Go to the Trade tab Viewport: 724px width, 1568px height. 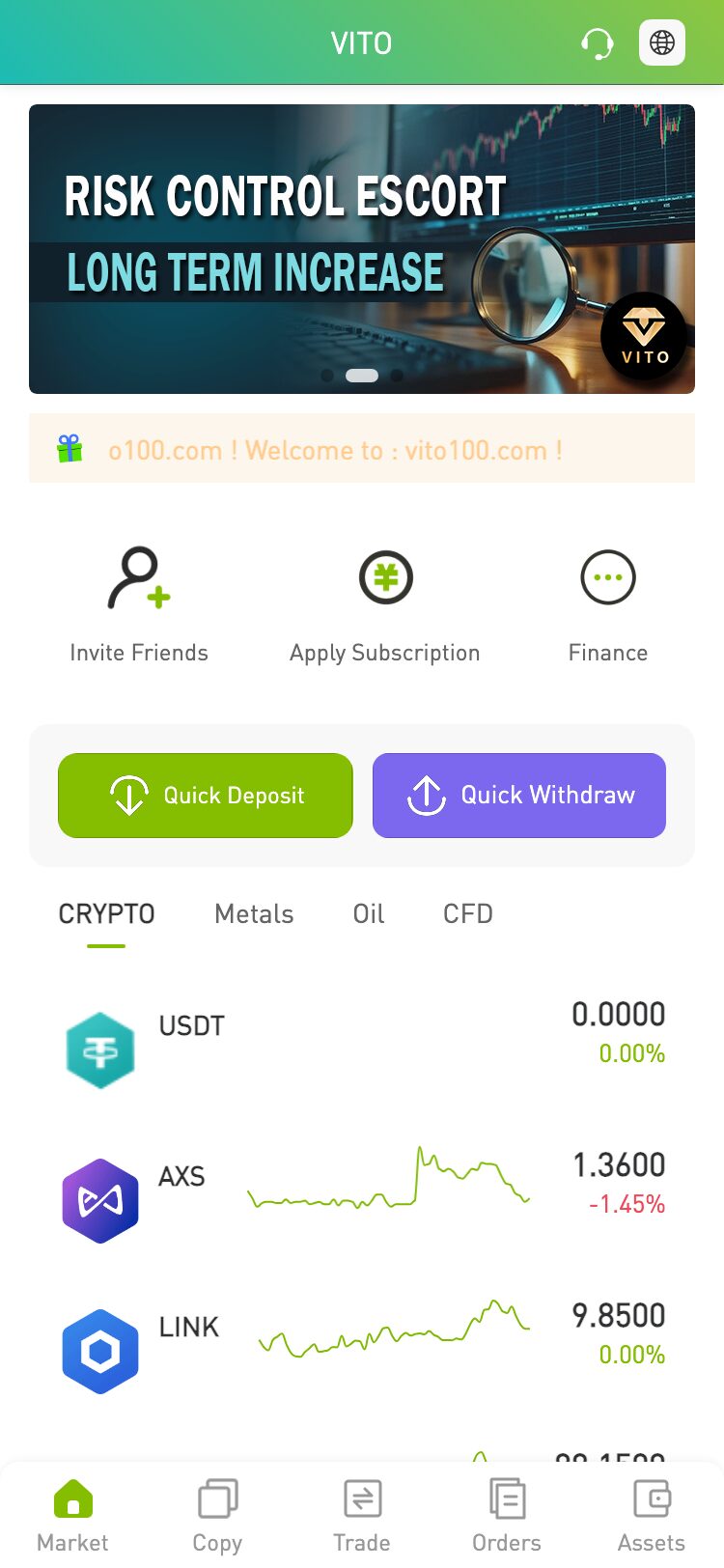(x=362, y=1516)
